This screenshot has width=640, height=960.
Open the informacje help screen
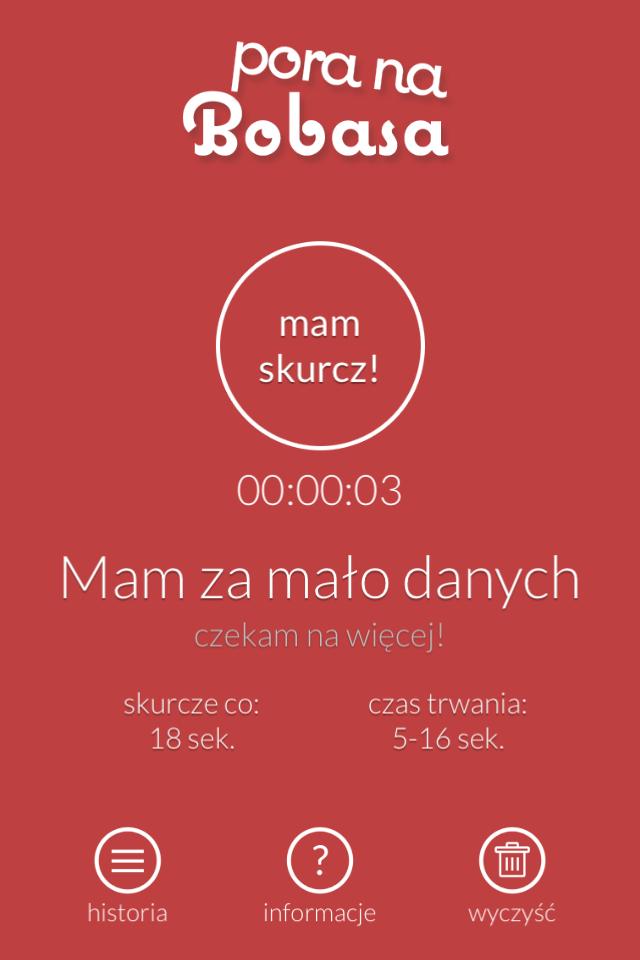click(x=320, y=860)
